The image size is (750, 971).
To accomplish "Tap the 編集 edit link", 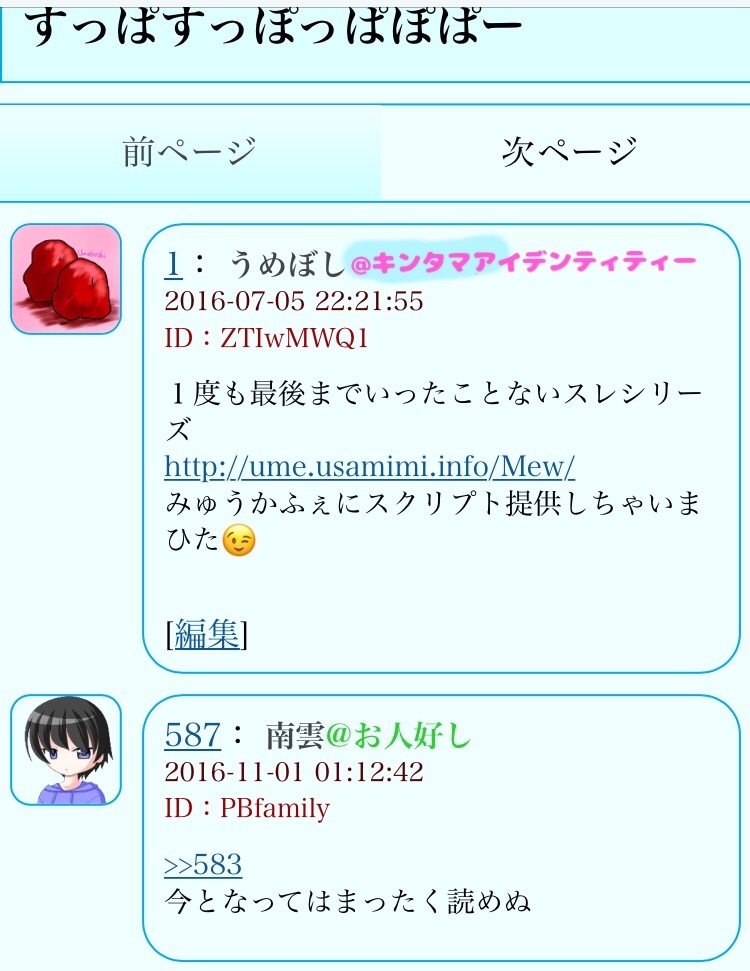I will pyautogui.click(x=207, y=634).
